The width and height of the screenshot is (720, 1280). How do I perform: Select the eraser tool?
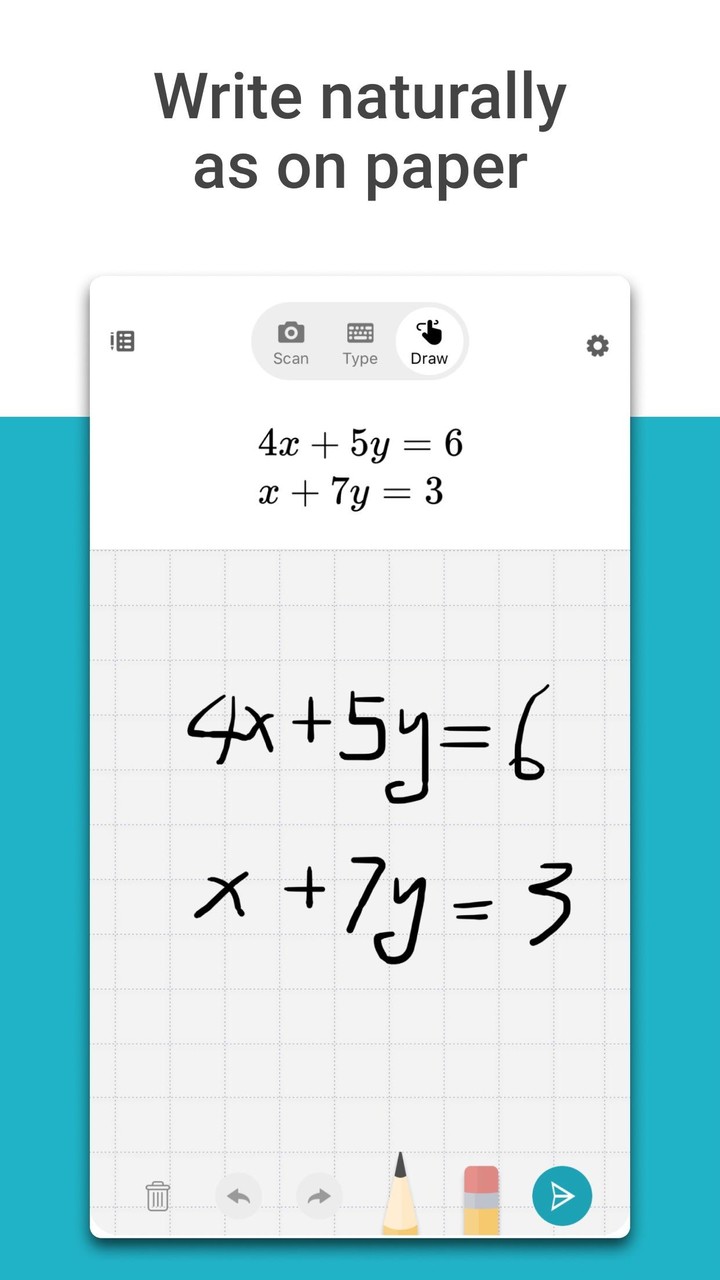click(x=481, y=1196)
